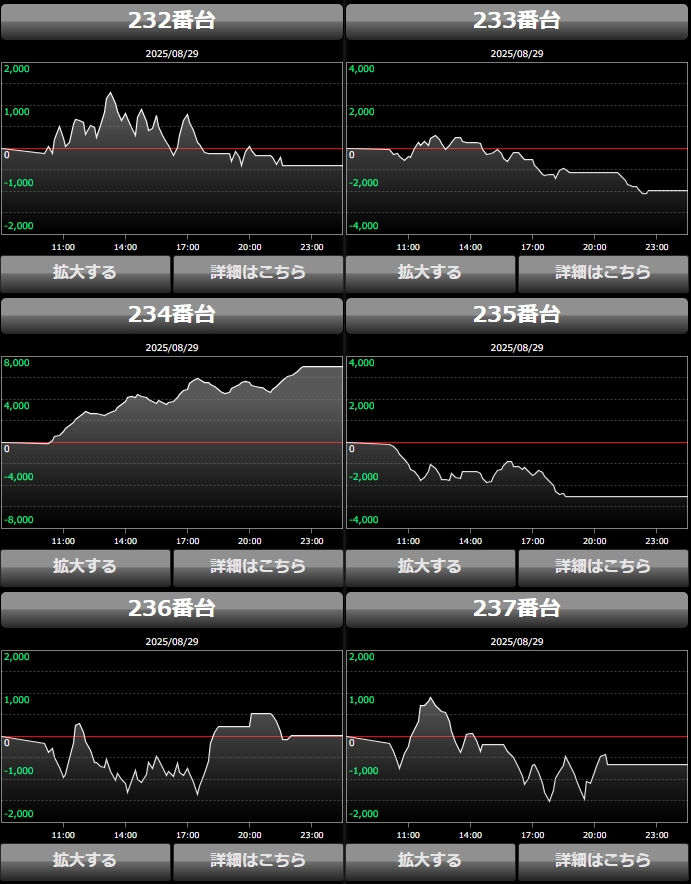This screenshot has height=884, width=691.
Task: Tap 拡大する for machine 236番台
Action: (x=85, y=860)
